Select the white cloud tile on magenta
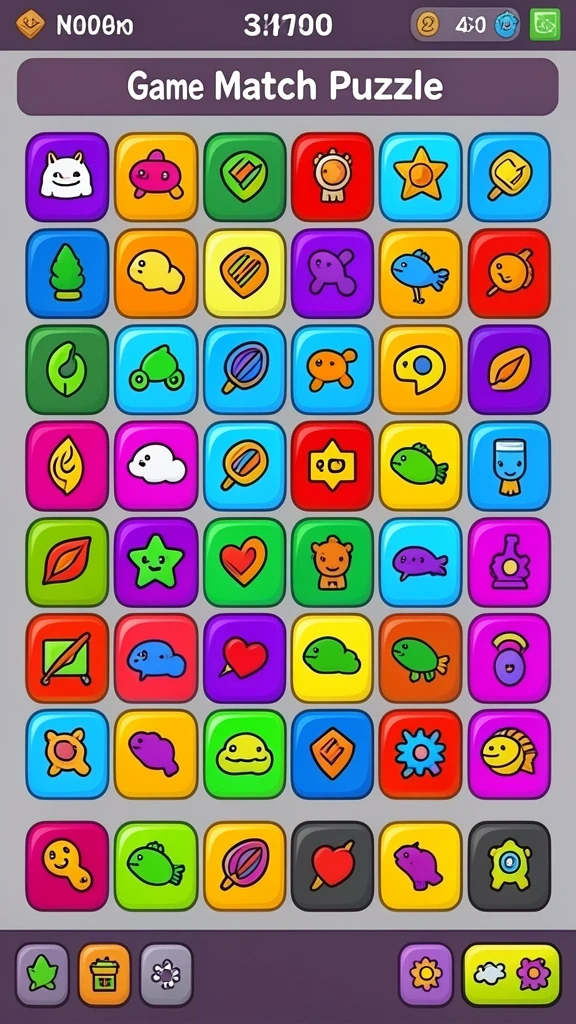The width and height of the screenshot is (576, 1024). point(156,466)
